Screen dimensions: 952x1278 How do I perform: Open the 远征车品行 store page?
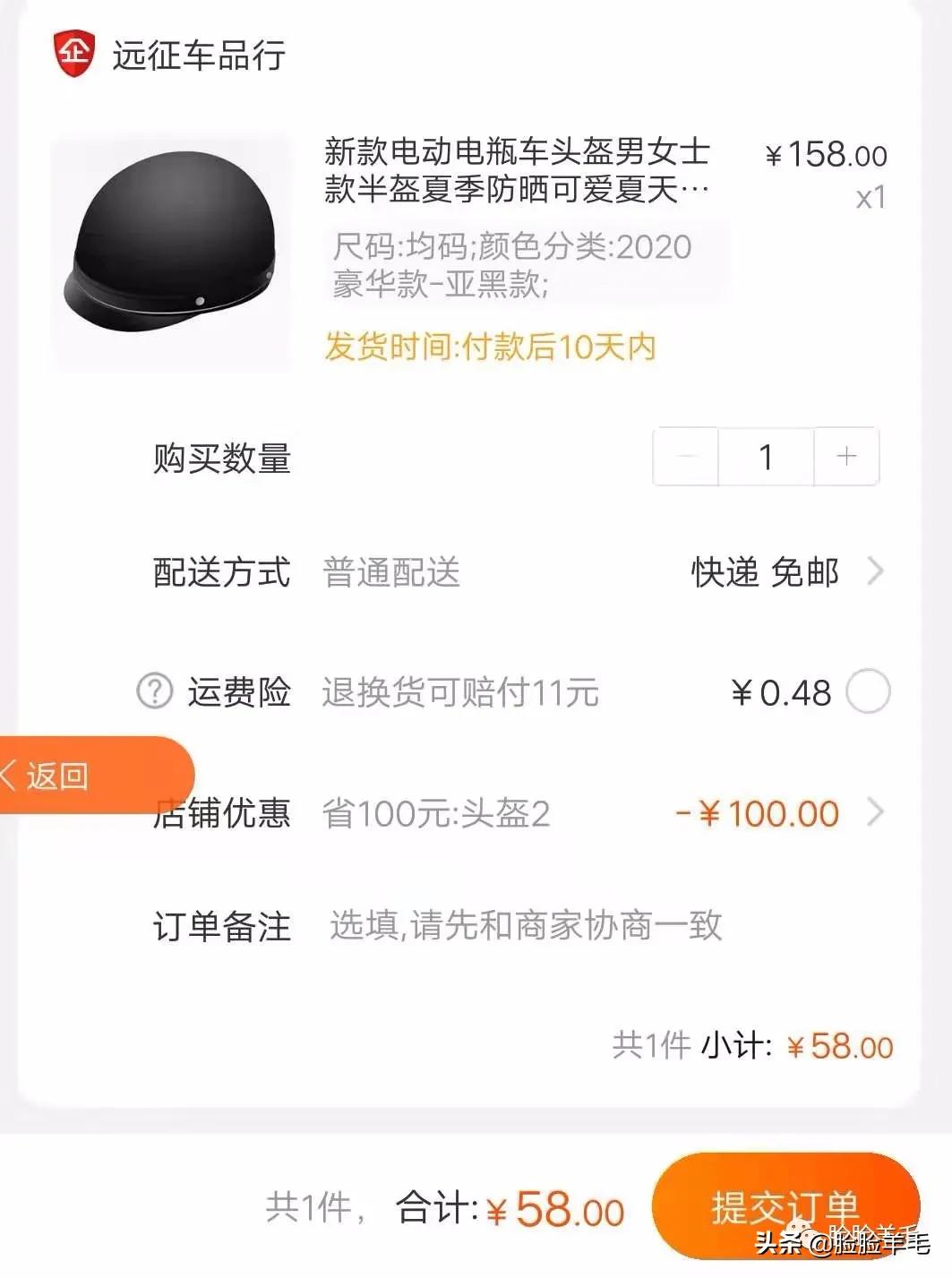click(x=197, y=56)
